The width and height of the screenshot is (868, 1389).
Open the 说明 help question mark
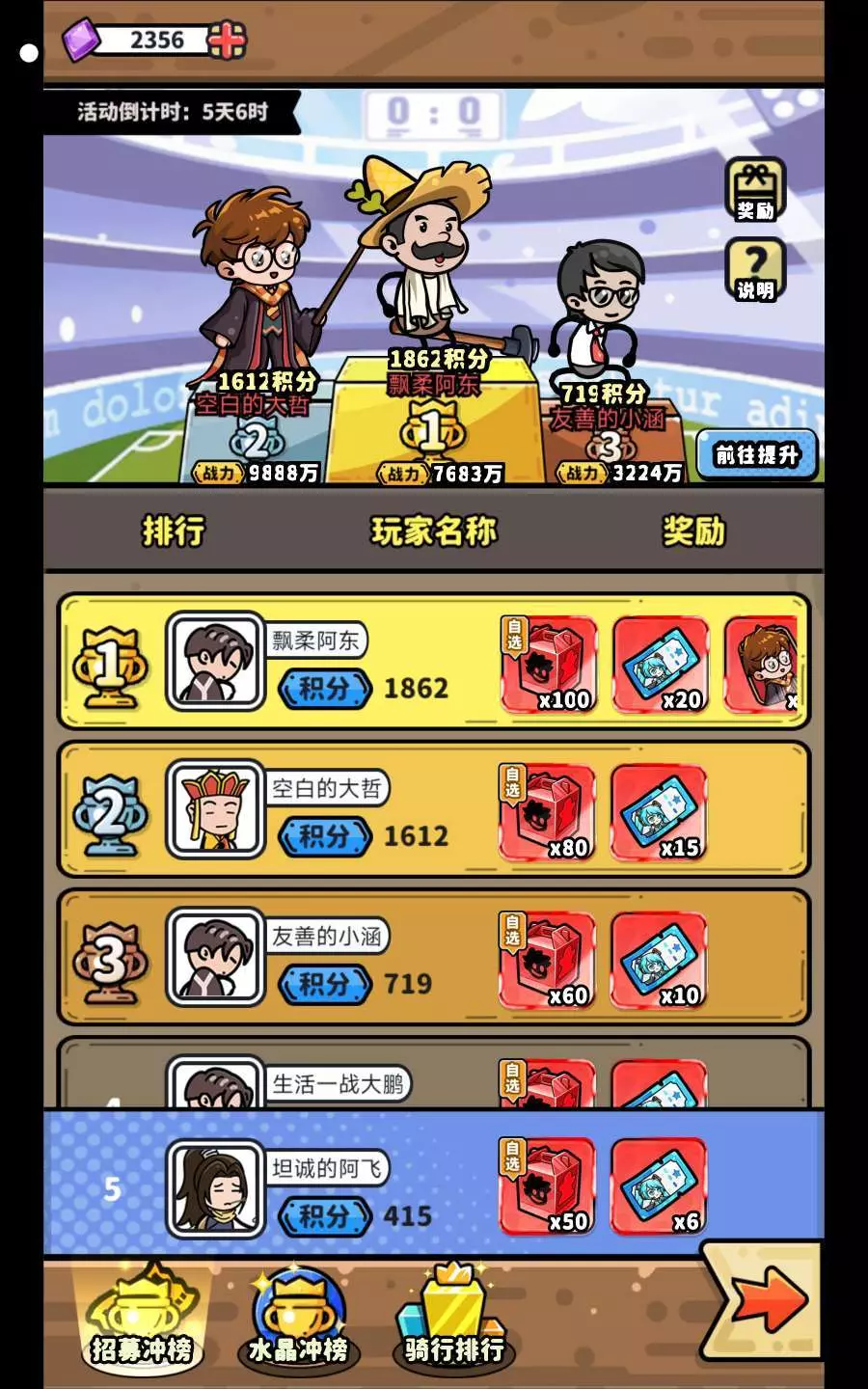(x=755, y=269)
